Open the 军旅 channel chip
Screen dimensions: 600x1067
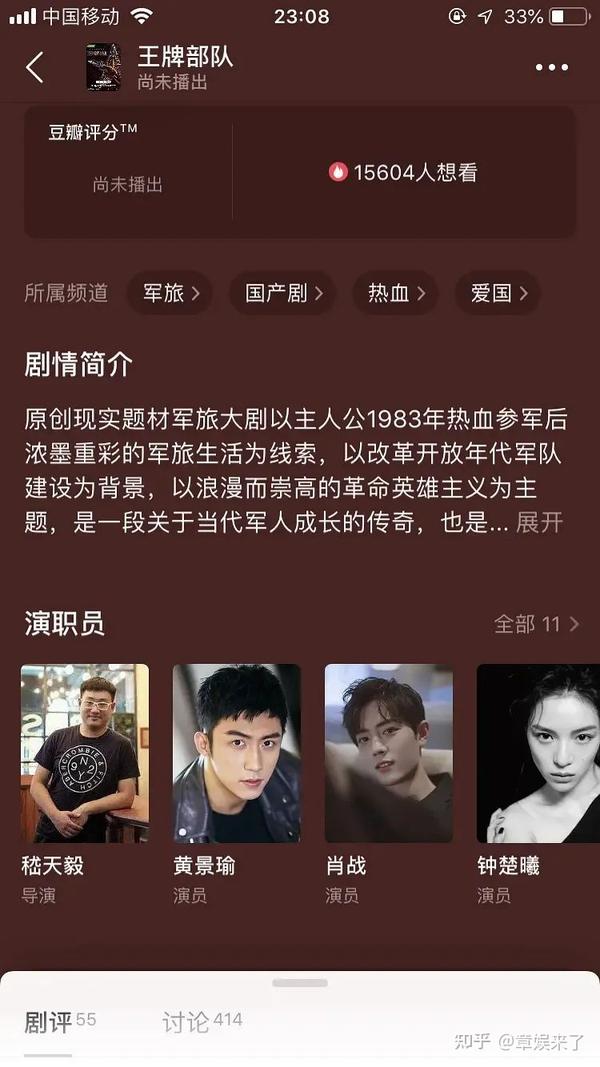click(170, 293)
